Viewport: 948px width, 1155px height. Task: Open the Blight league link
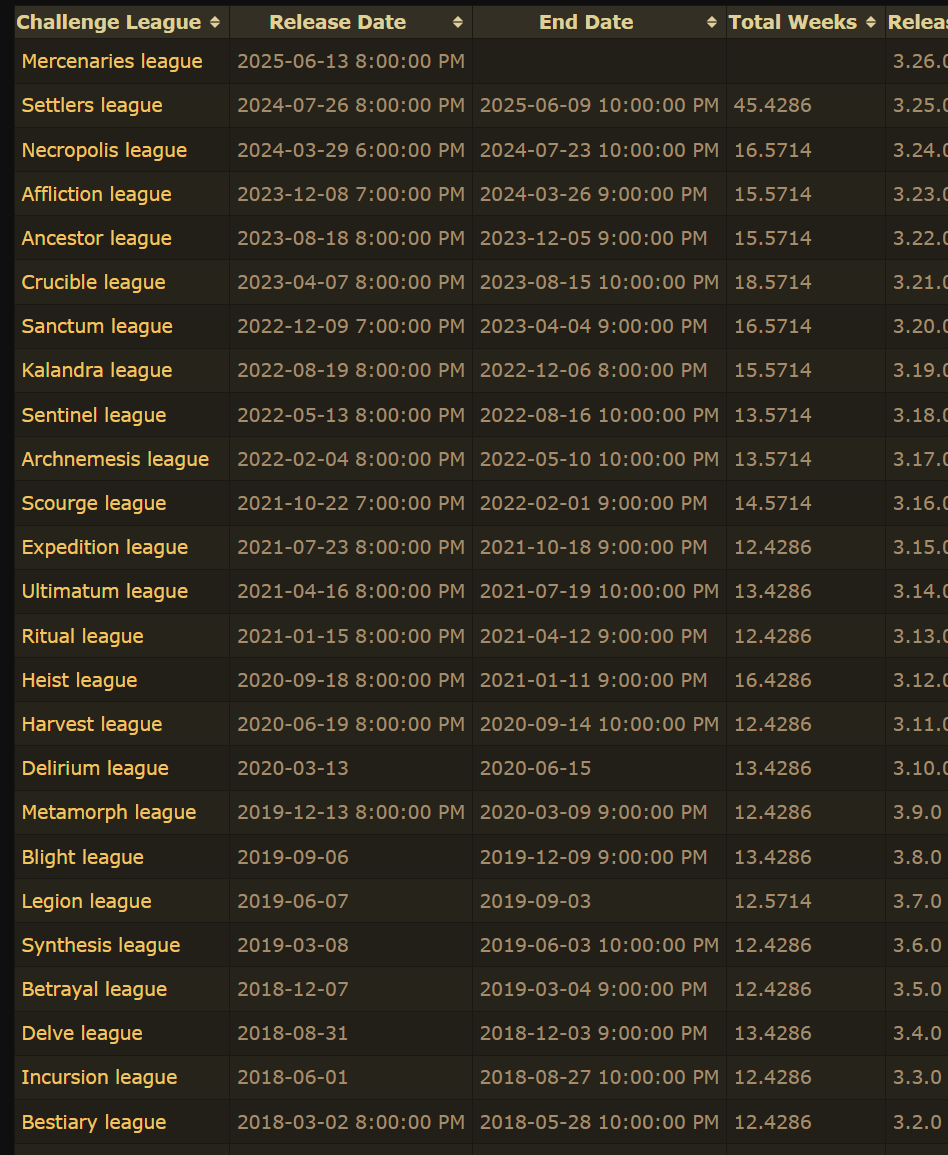pos(82,857)
